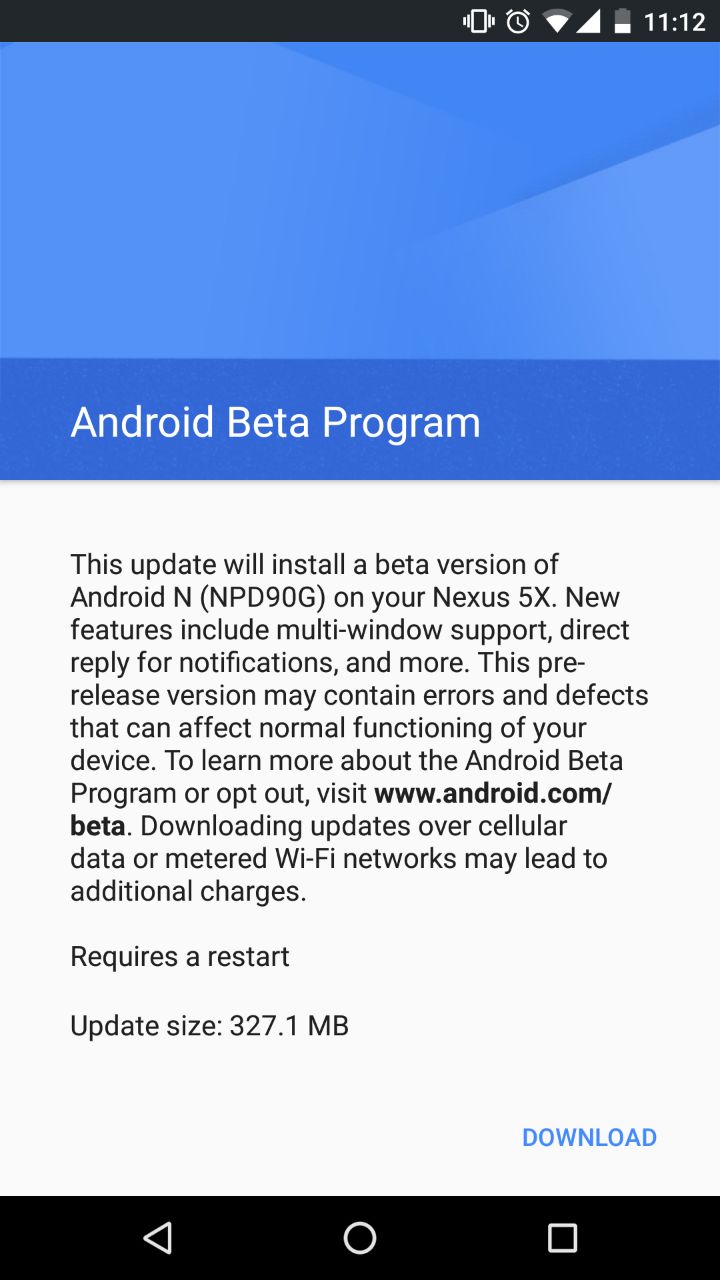The width and height of the screenshot is (720, 1280).
Task: Return to the home screen
Action: 360,1238
